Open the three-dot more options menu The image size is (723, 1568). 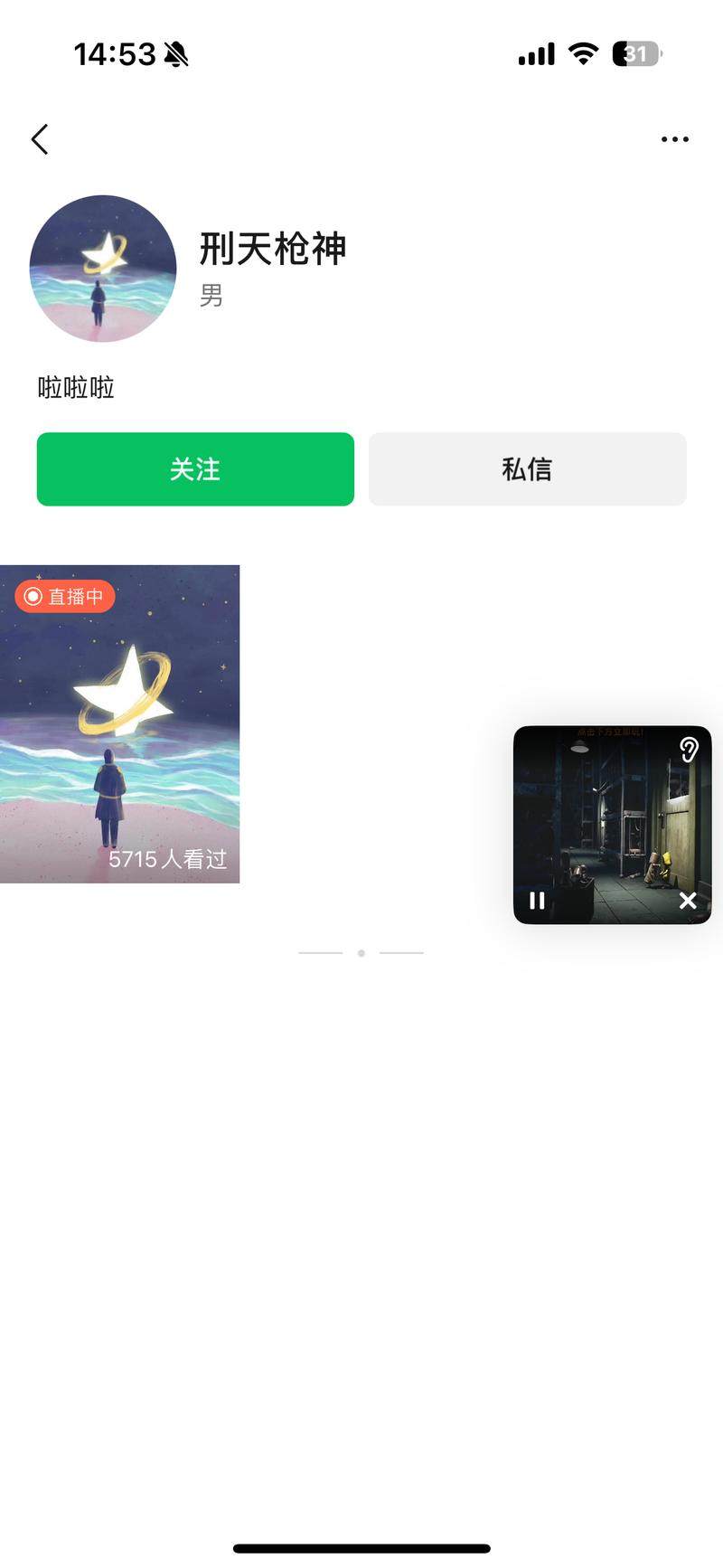(x=674, y=139)
